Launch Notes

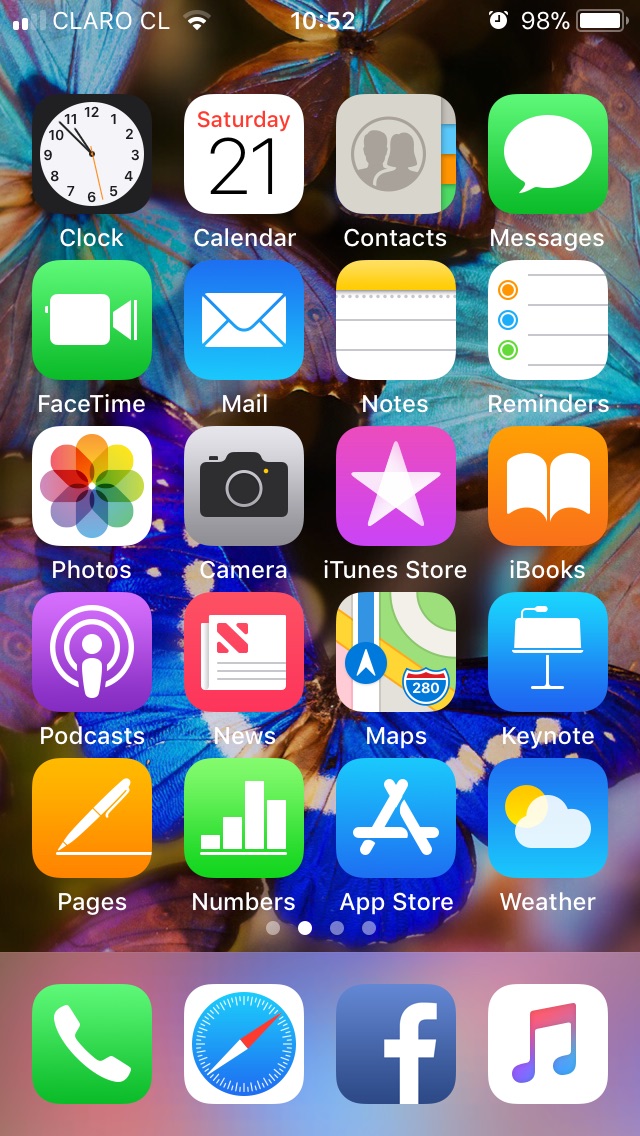point(396,320)
